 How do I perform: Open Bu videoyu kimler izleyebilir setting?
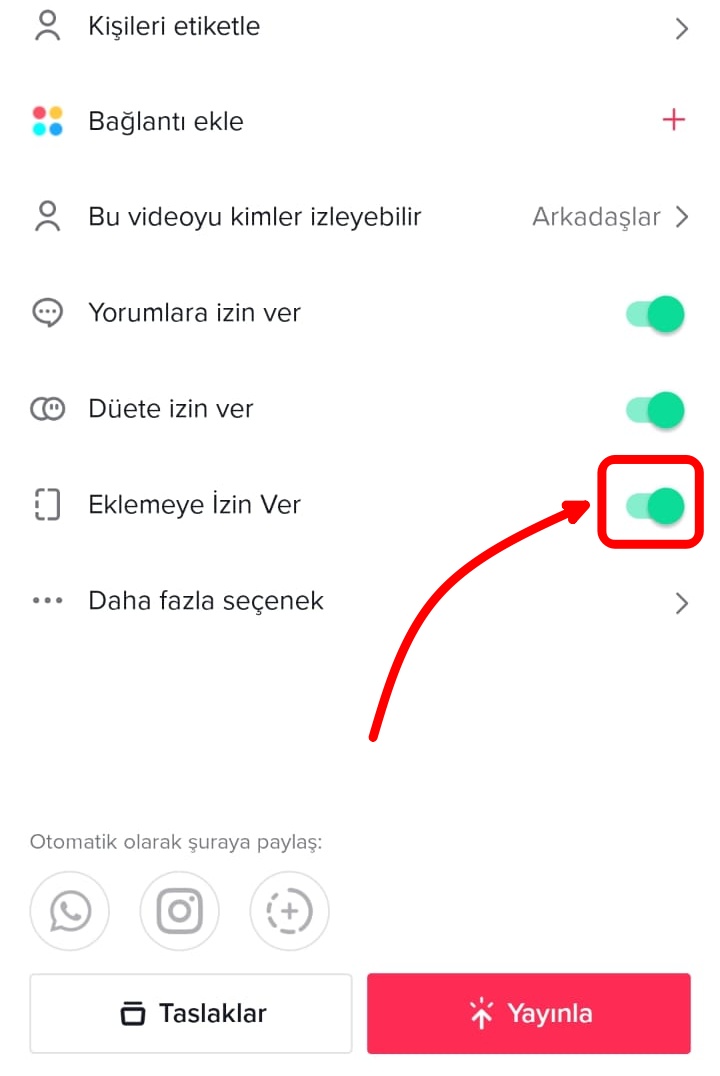(360, 217)
